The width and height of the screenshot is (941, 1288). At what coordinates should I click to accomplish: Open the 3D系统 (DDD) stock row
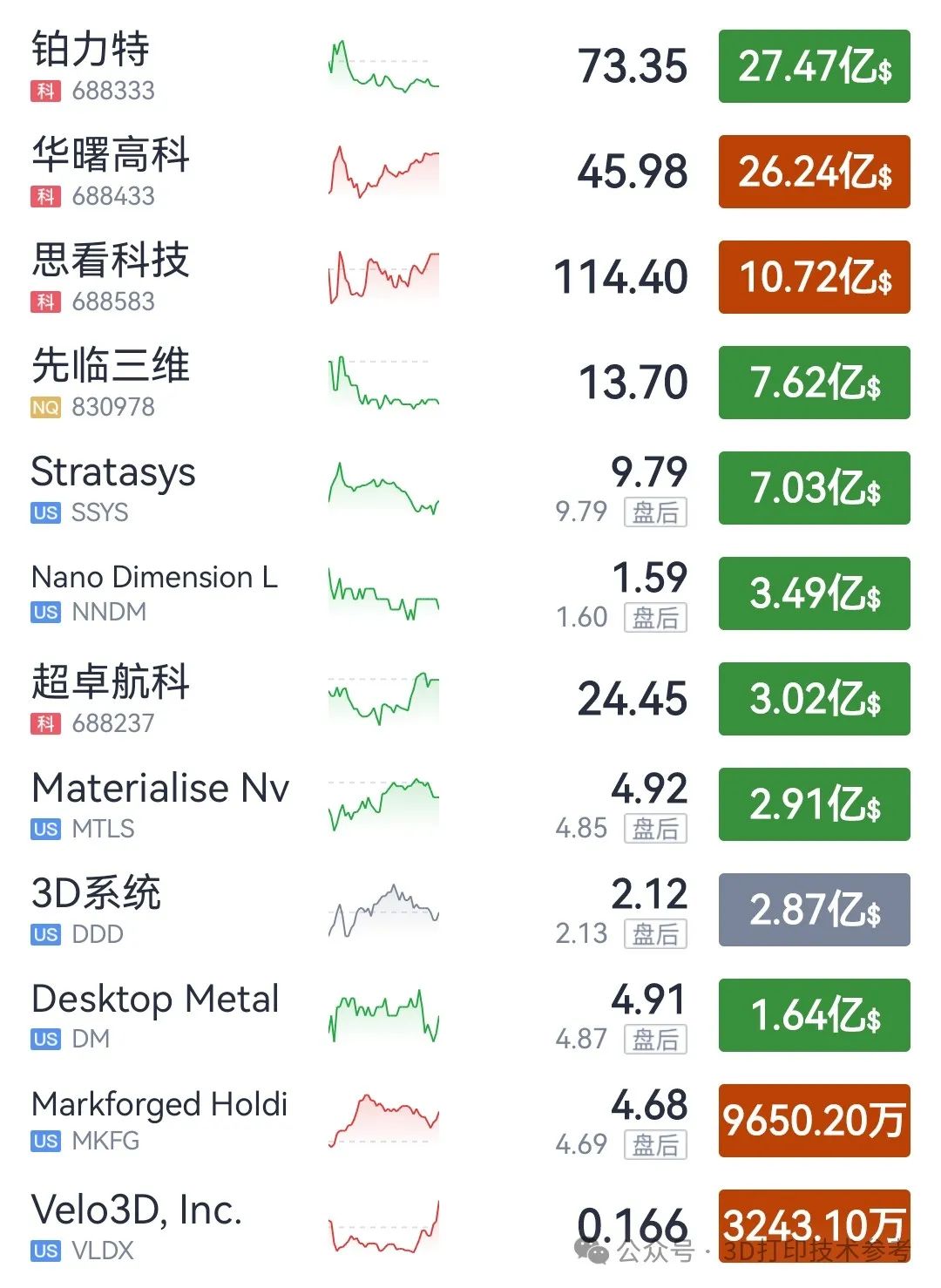(97, 893)
